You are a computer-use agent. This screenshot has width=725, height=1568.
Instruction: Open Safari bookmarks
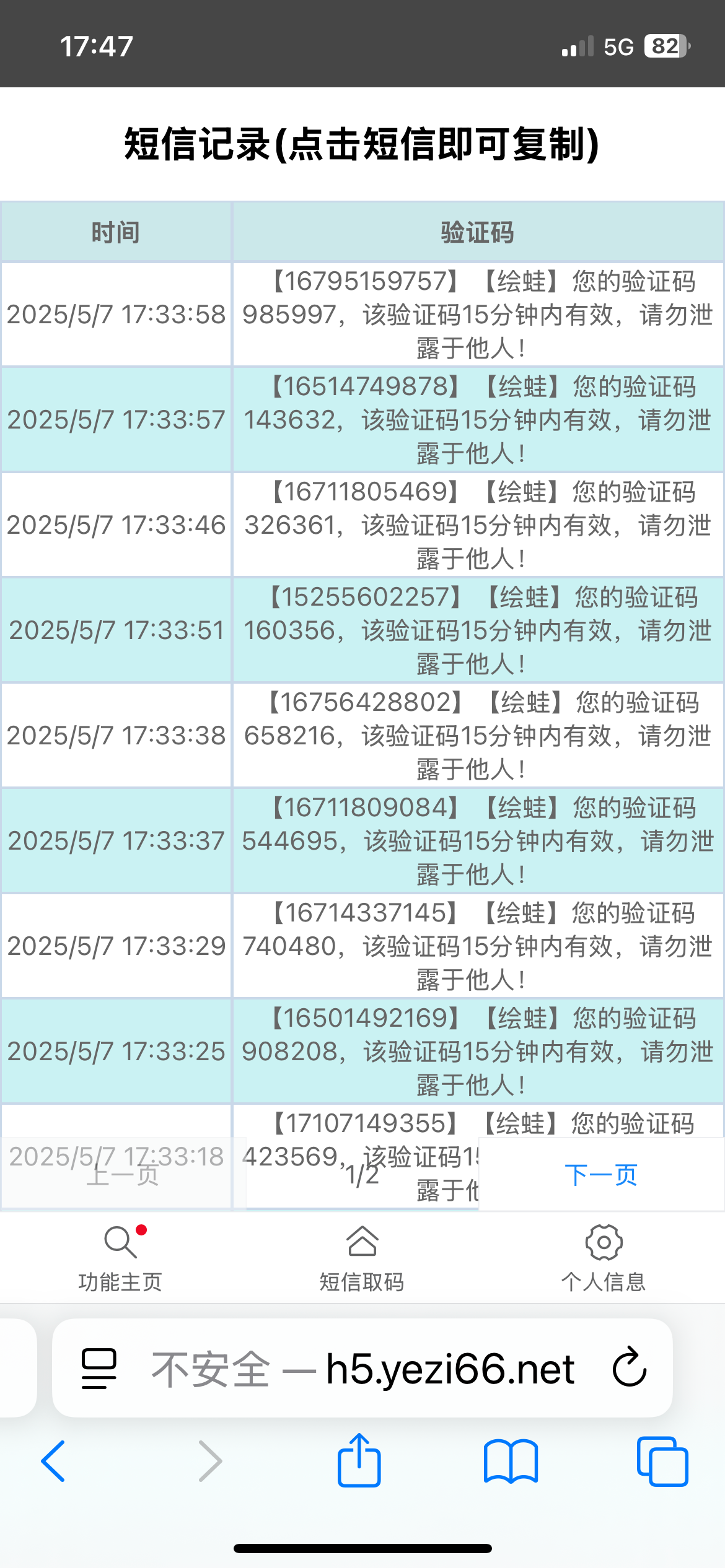click(511, 1461)
